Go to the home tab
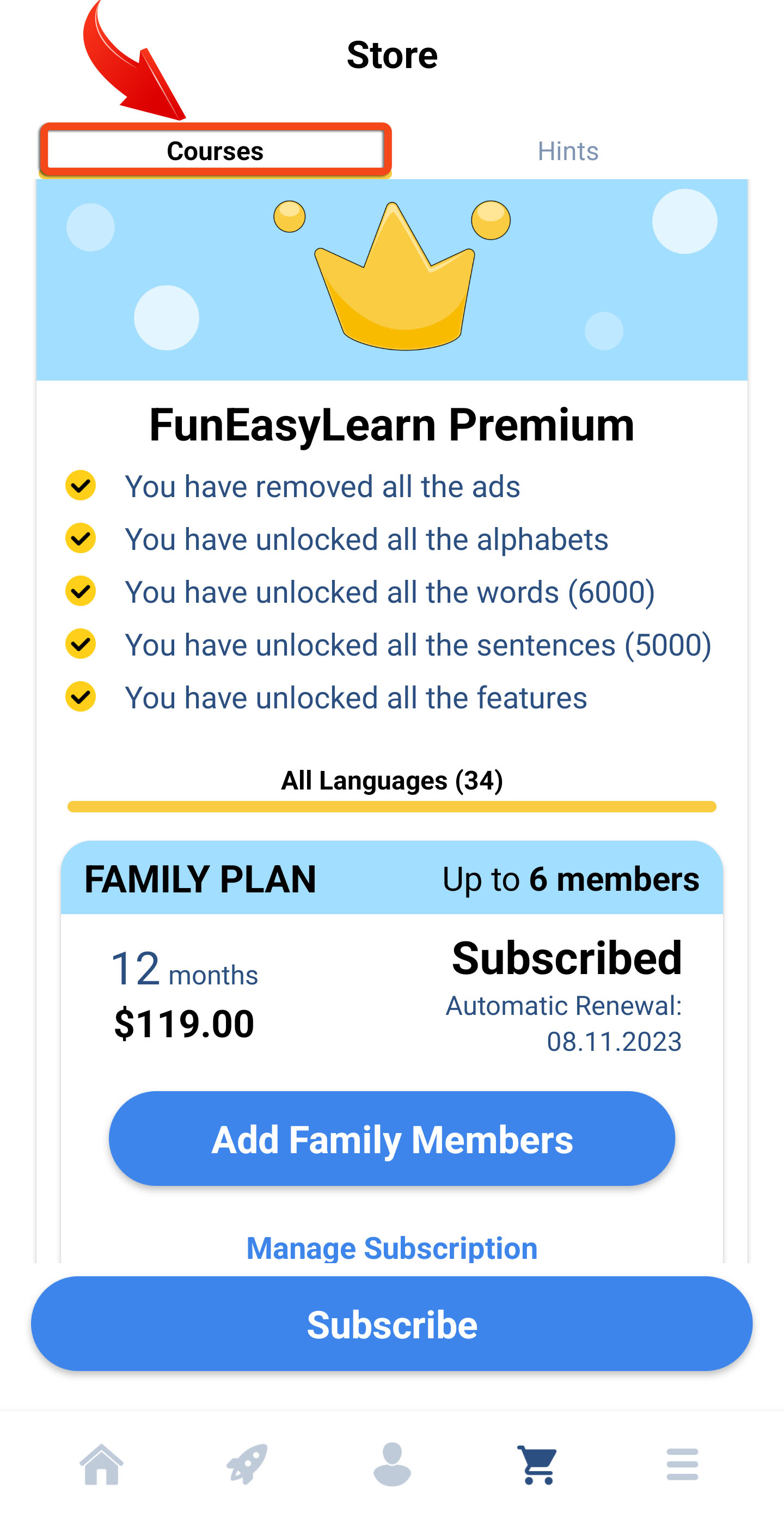 [101, 1464]
